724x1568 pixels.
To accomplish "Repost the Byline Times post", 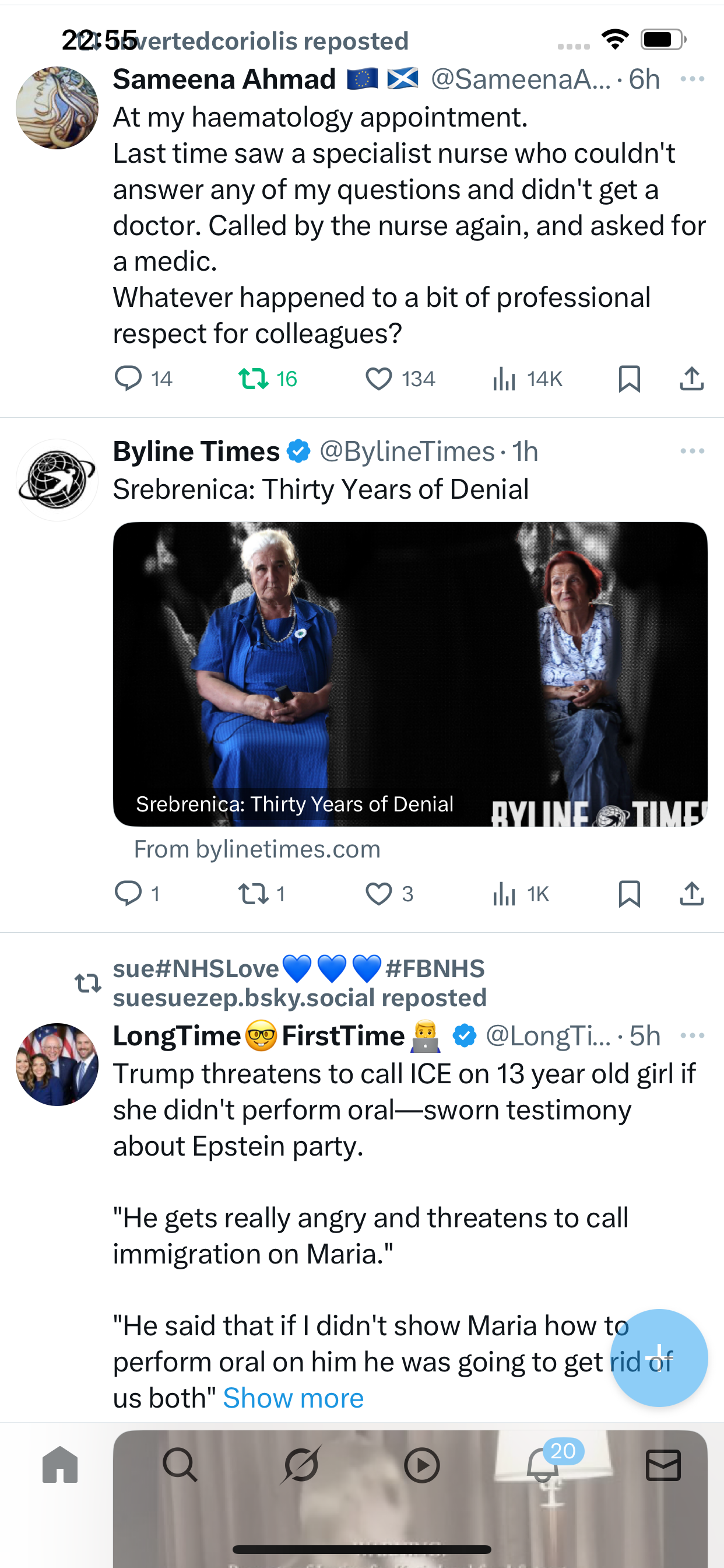I will (x=253, y=894).
